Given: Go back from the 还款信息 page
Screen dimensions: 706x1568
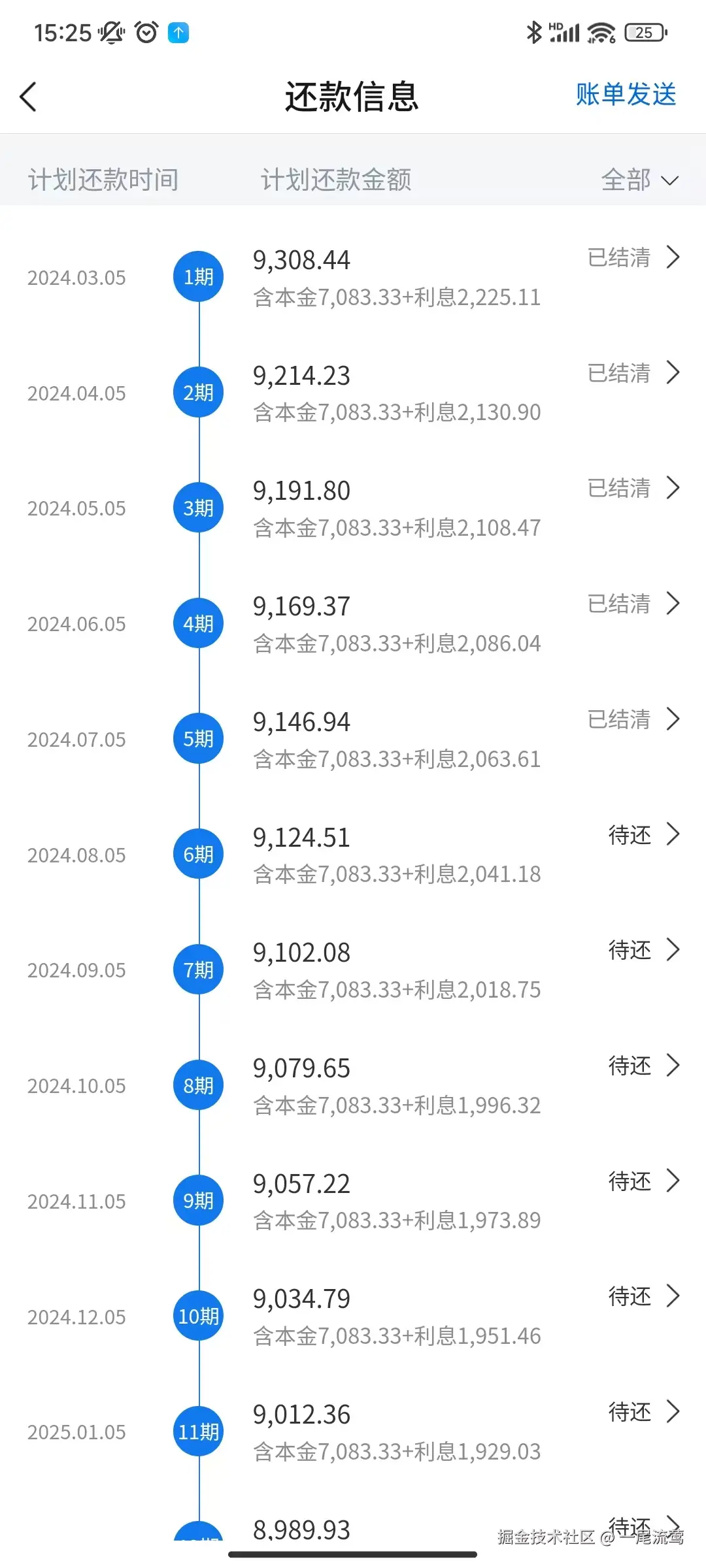Looking at the screenshot, I should click(28, 97).
